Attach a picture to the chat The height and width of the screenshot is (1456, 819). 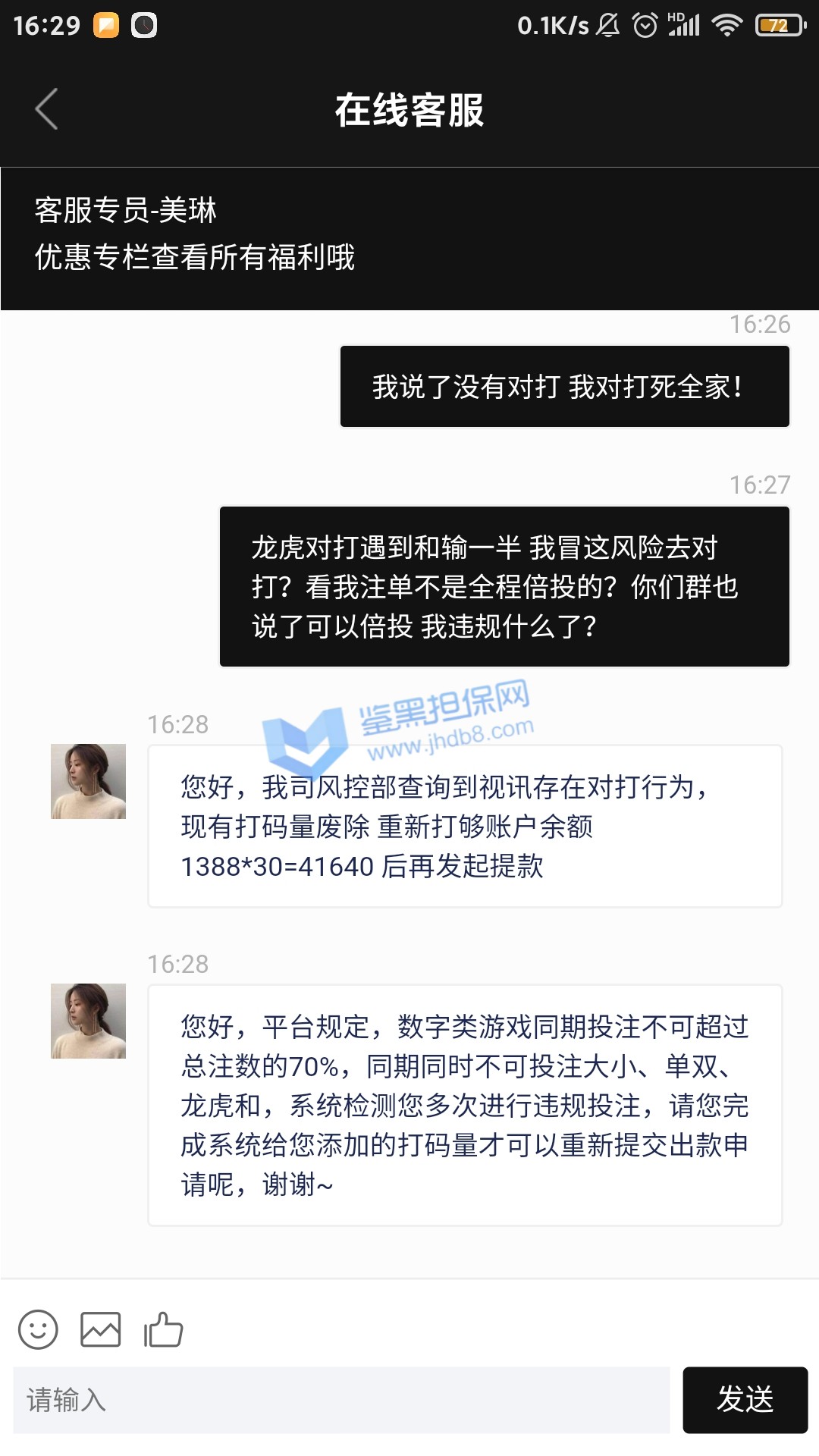(x=101, y=1329)
